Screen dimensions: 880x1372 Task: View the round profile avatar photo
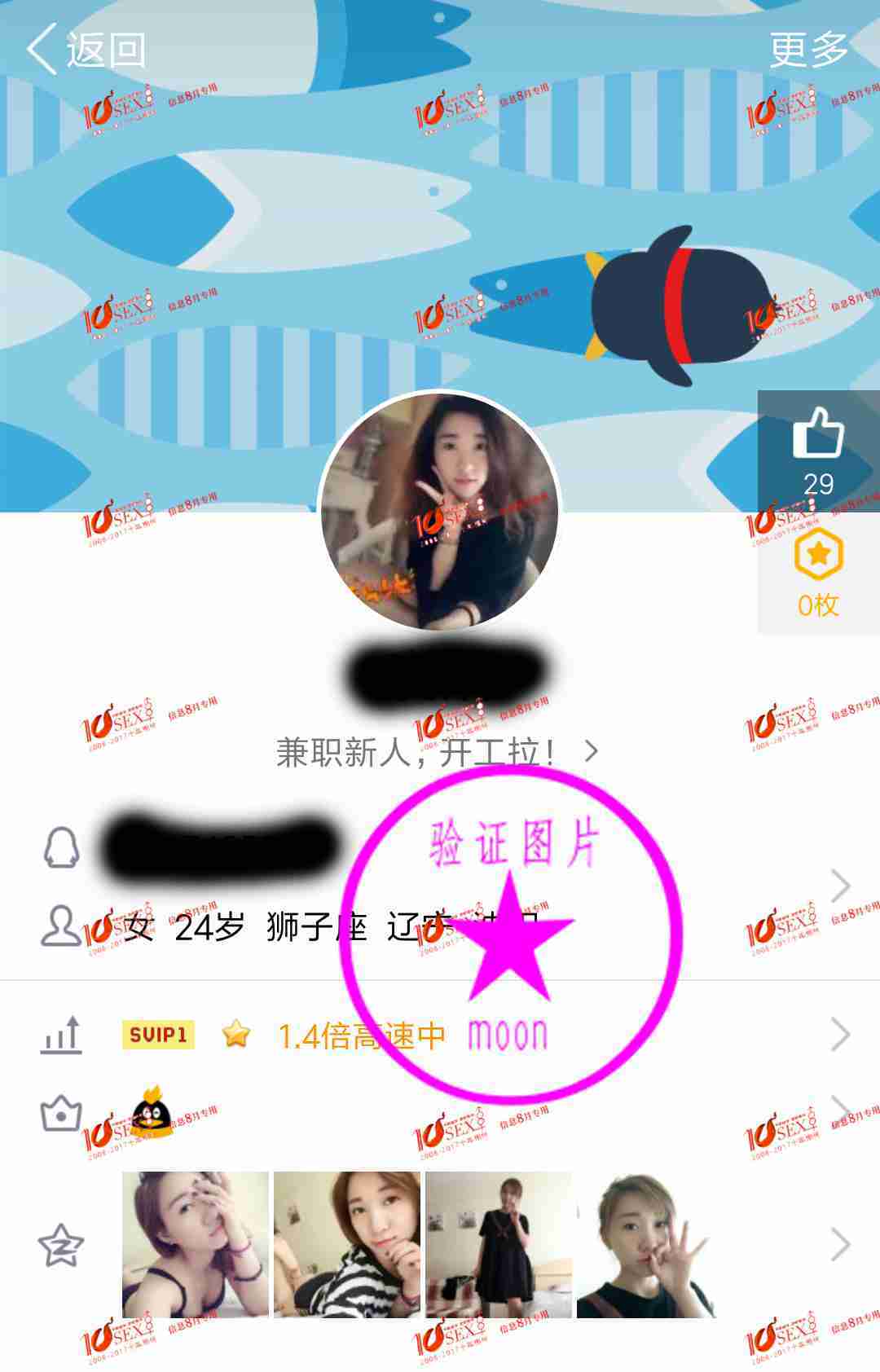coord(440,512)
